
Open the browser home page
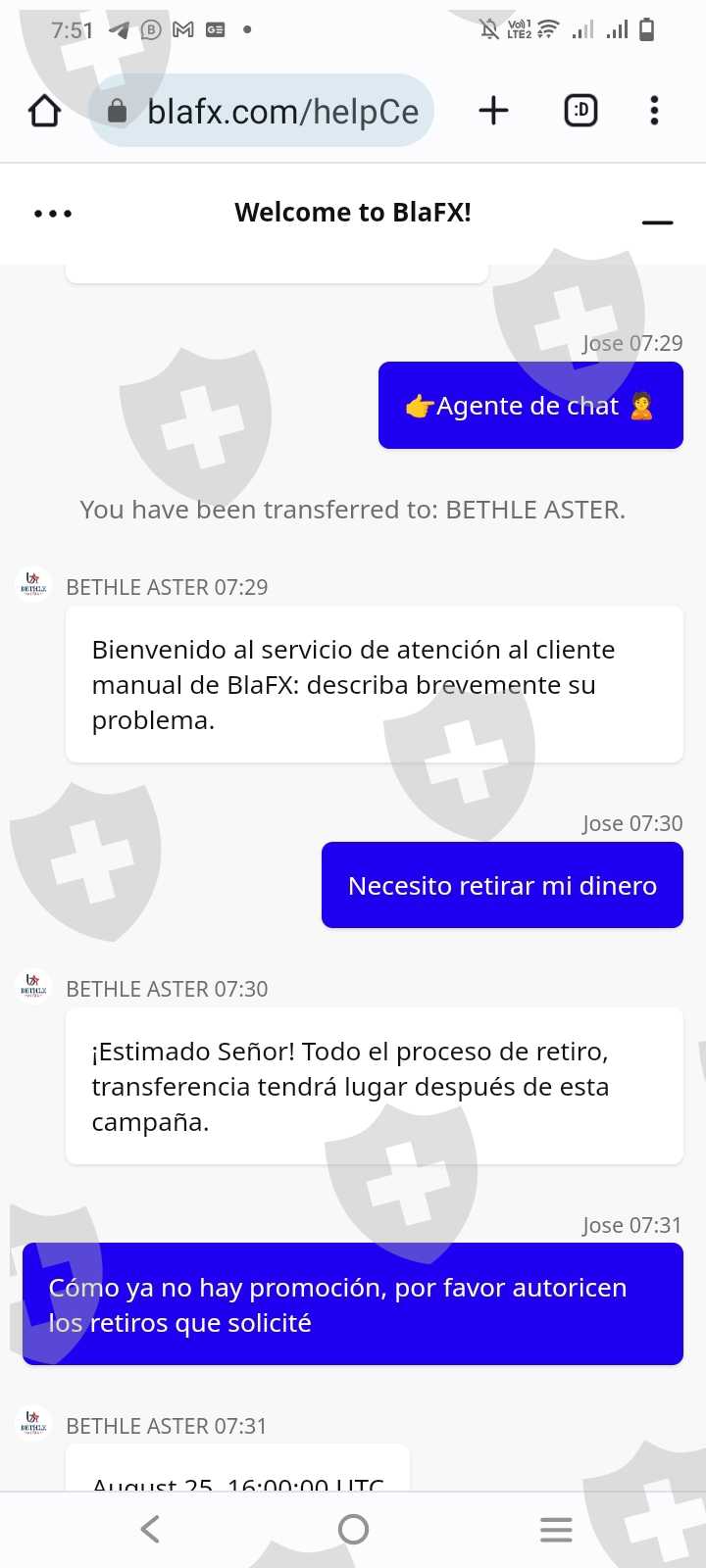(44, 111)
